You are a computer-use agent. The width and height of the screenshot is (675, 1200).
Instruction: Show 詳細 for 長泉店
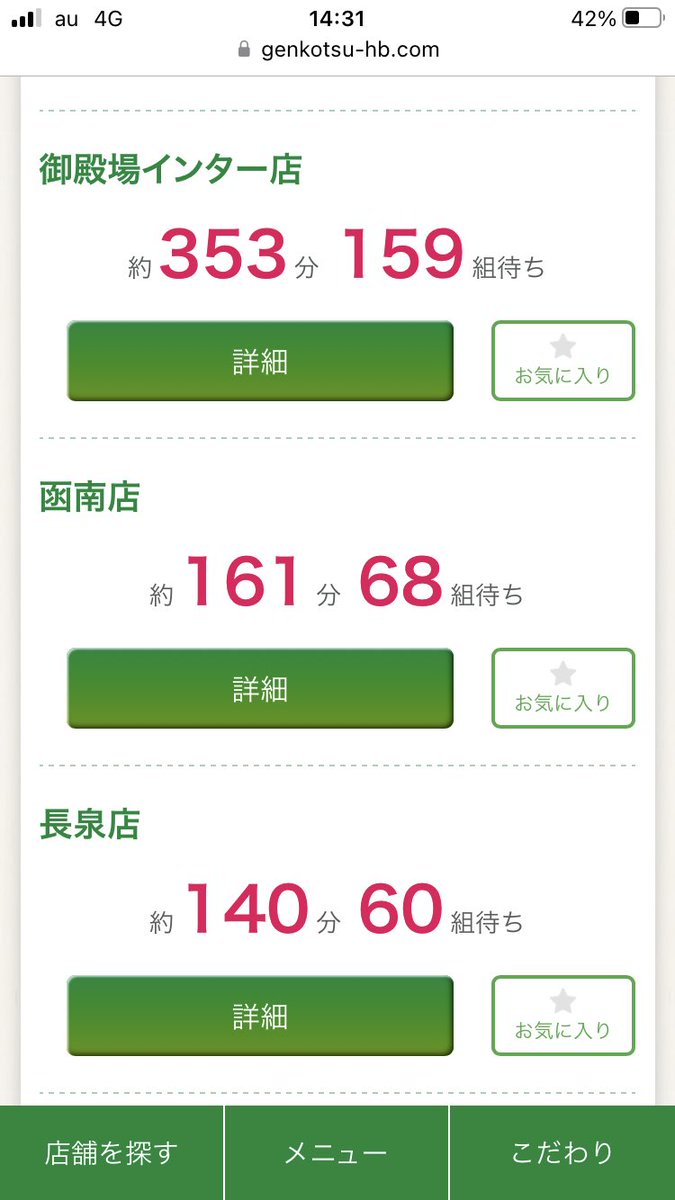tap(260, 1016)
